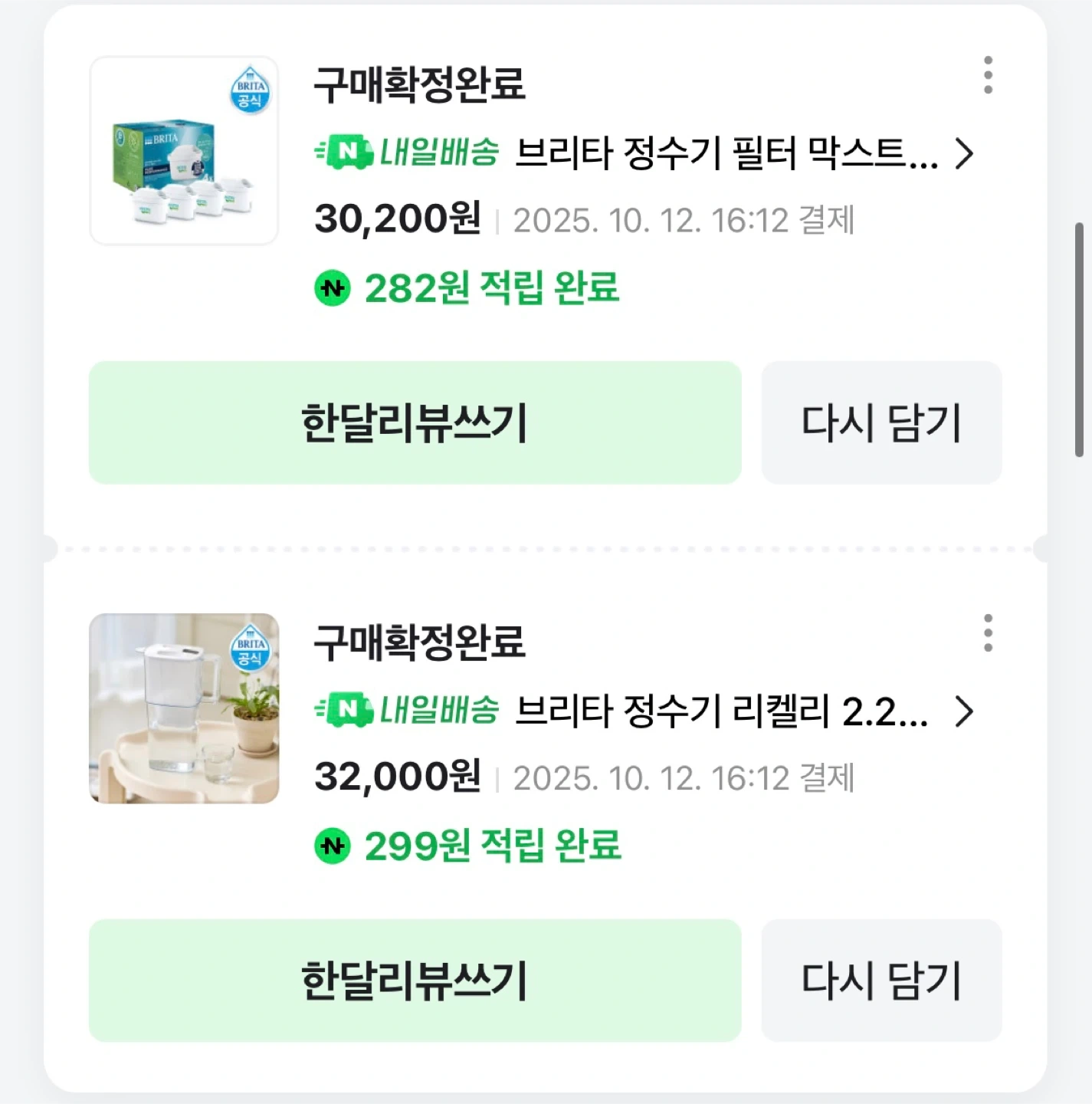The height and width of the screenshot is (1104, 1092).
Task: Click 다시 담기 for the 리켈리 pitcher
Action: (881, 978)
